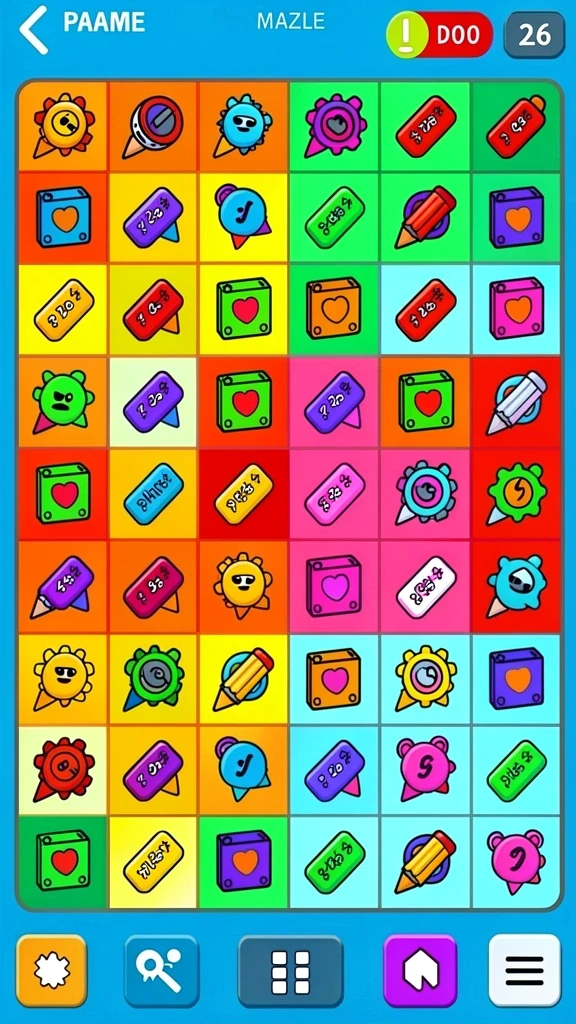Open the hamburger menu button
The image size is (576, 1024).
(x=524, y=970)
